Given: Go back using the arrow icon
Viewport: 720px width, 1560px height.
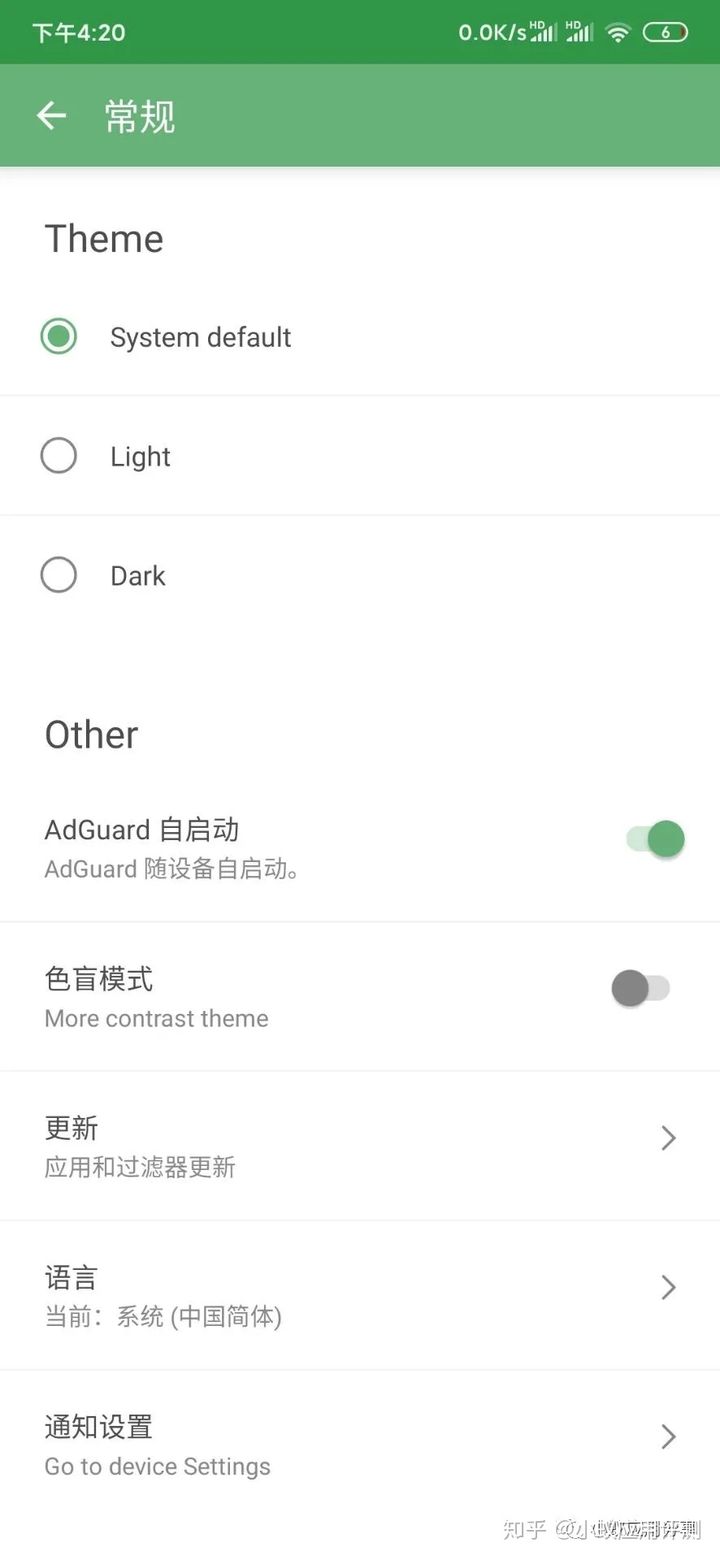Looking at the screenshot, I should [x=51, y=116].
